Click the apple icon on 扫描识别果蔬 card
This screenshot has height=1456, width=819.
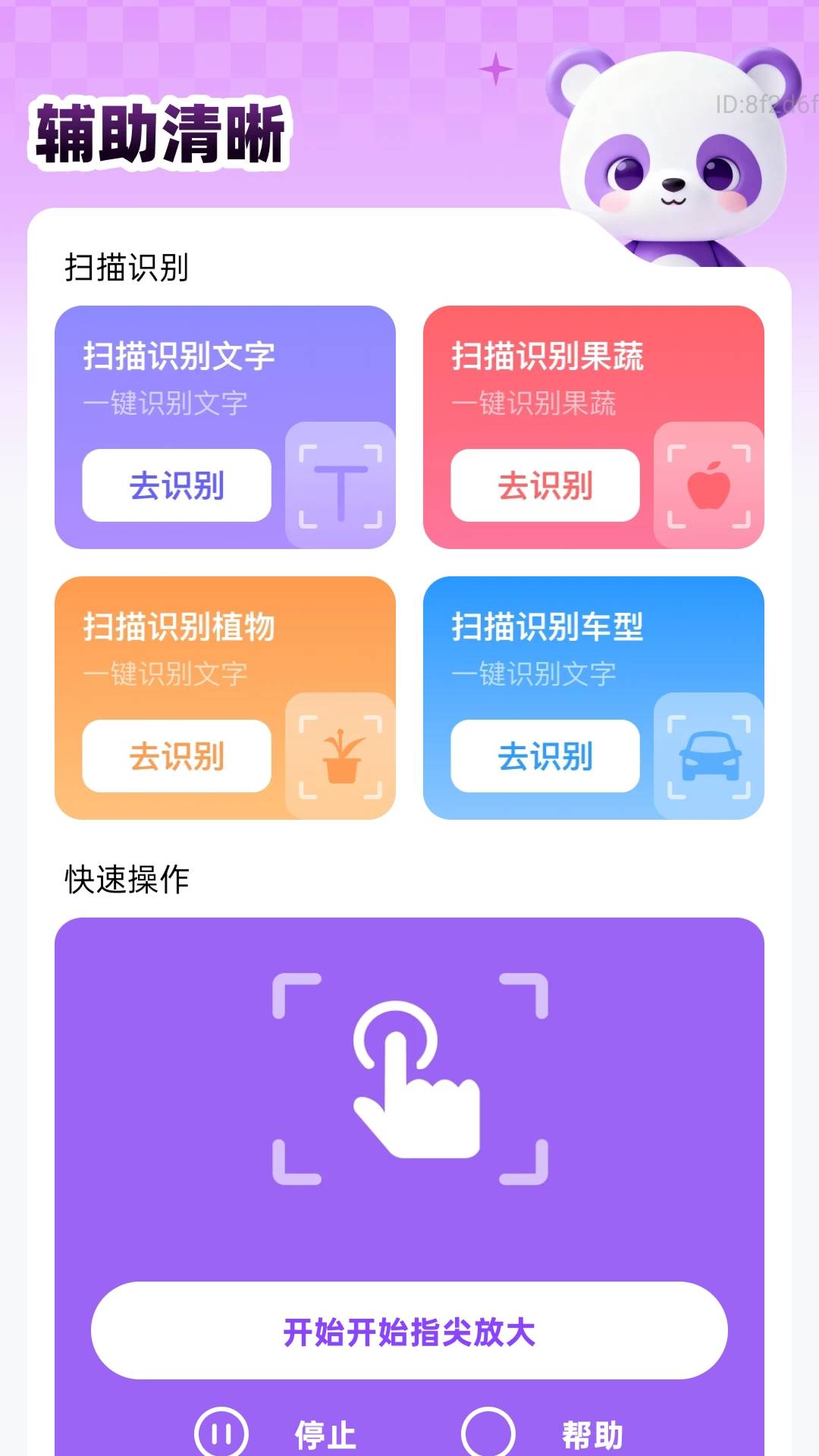(x=709, y=484)
